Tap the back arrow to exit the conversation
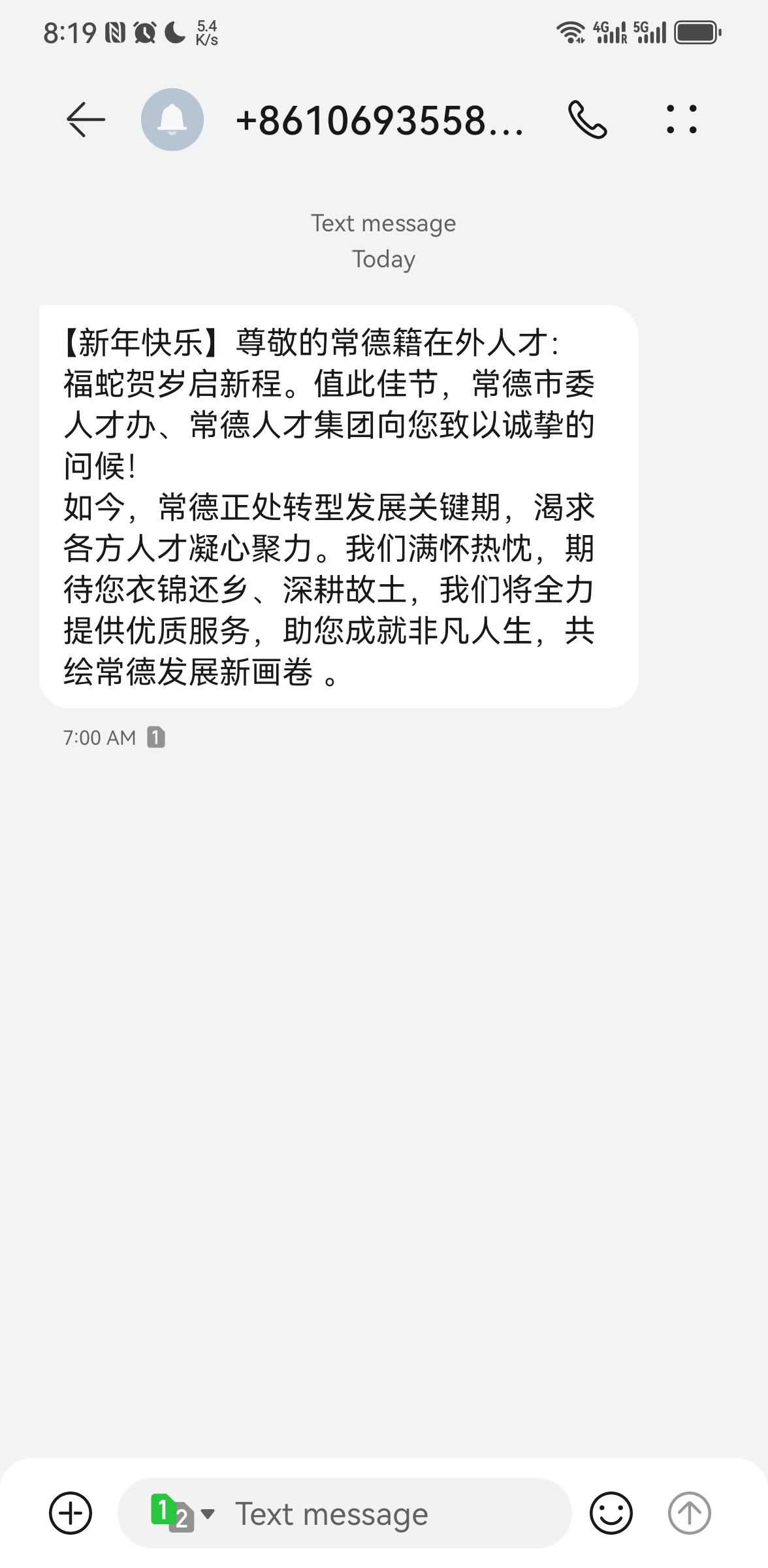The height and width of the screenshot is (1568, 768). coord(84,120)
